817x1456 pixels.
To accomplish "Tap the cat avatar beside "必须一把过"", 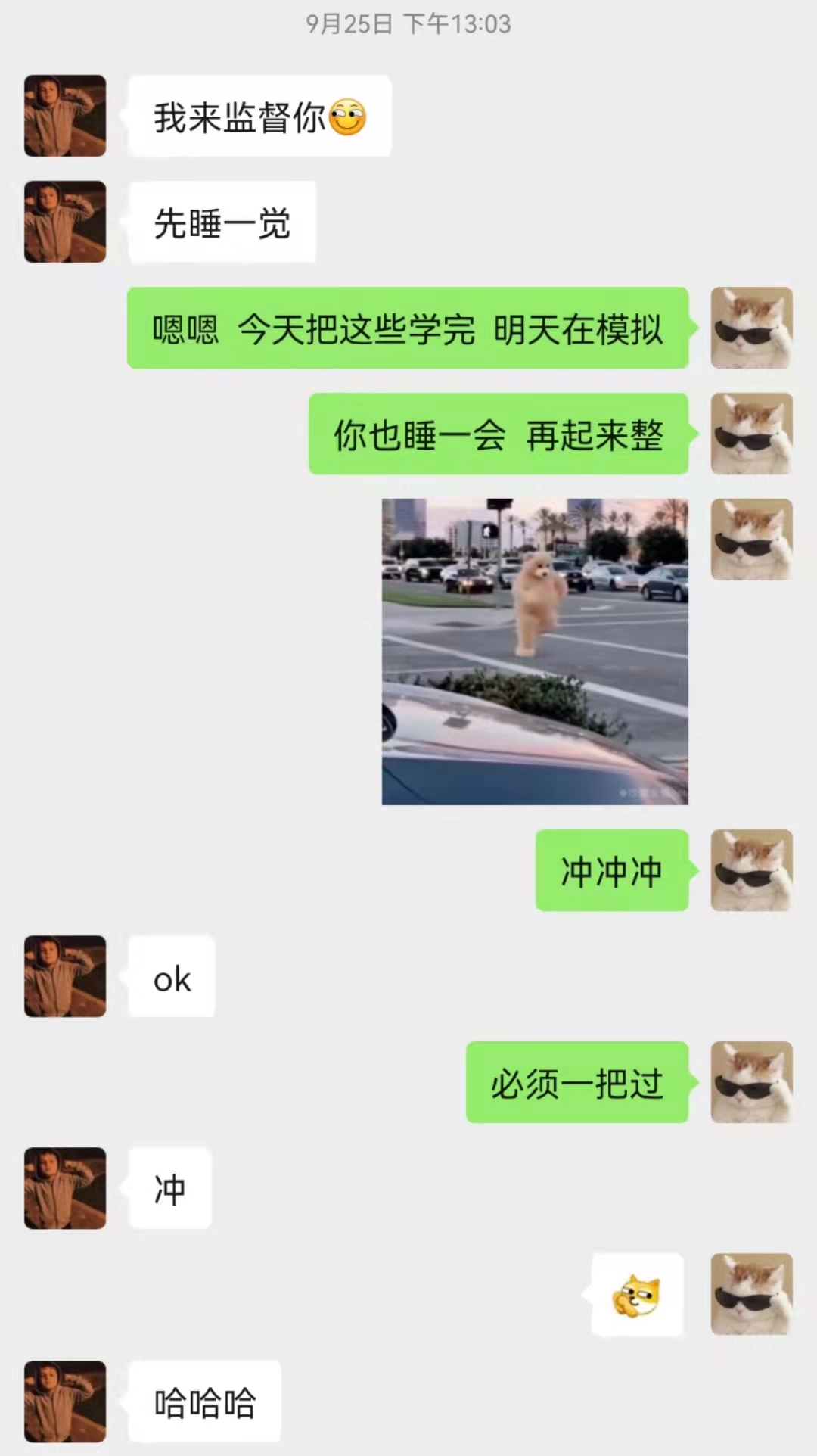I will click(x=751, y=1082).
